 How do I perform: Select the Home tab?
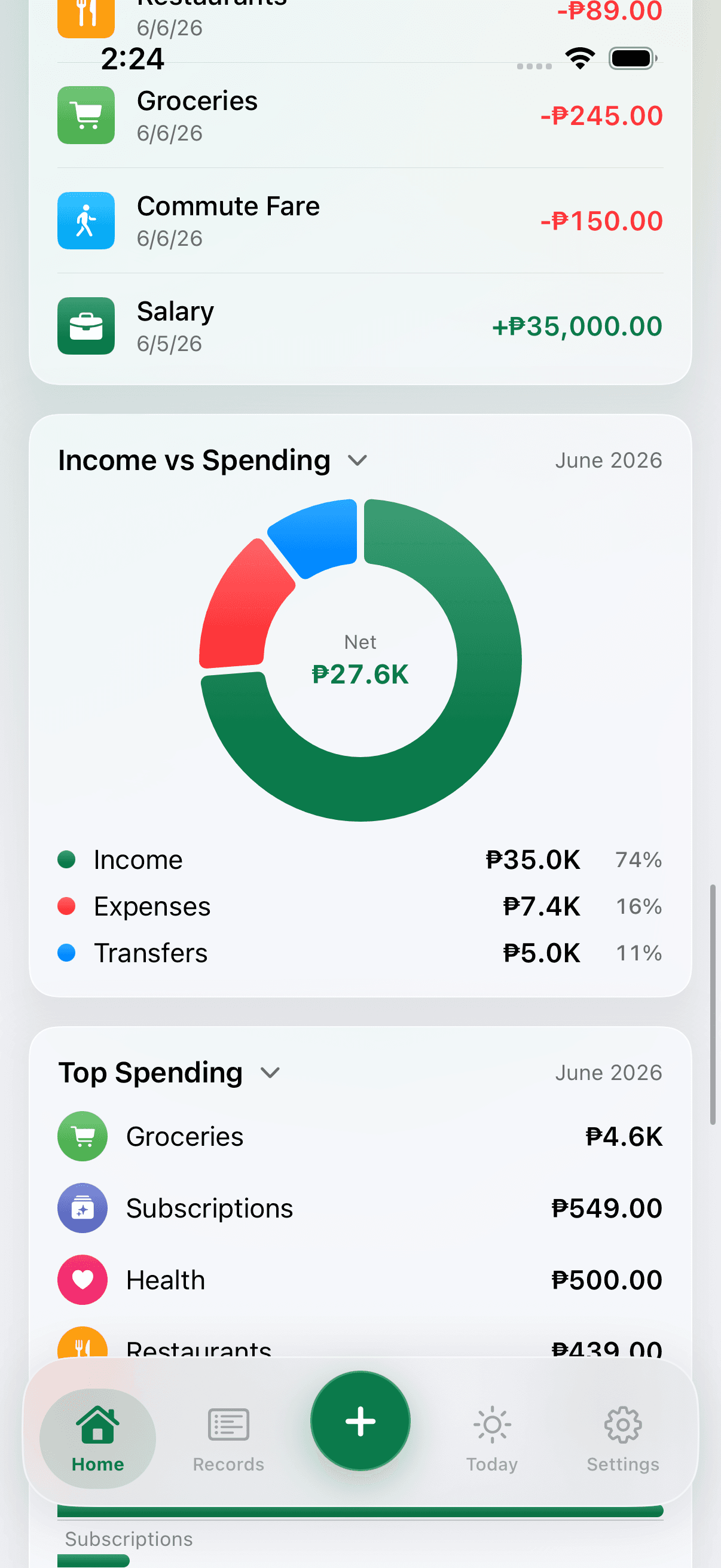pyautogui.click(x=98, y=1439)
